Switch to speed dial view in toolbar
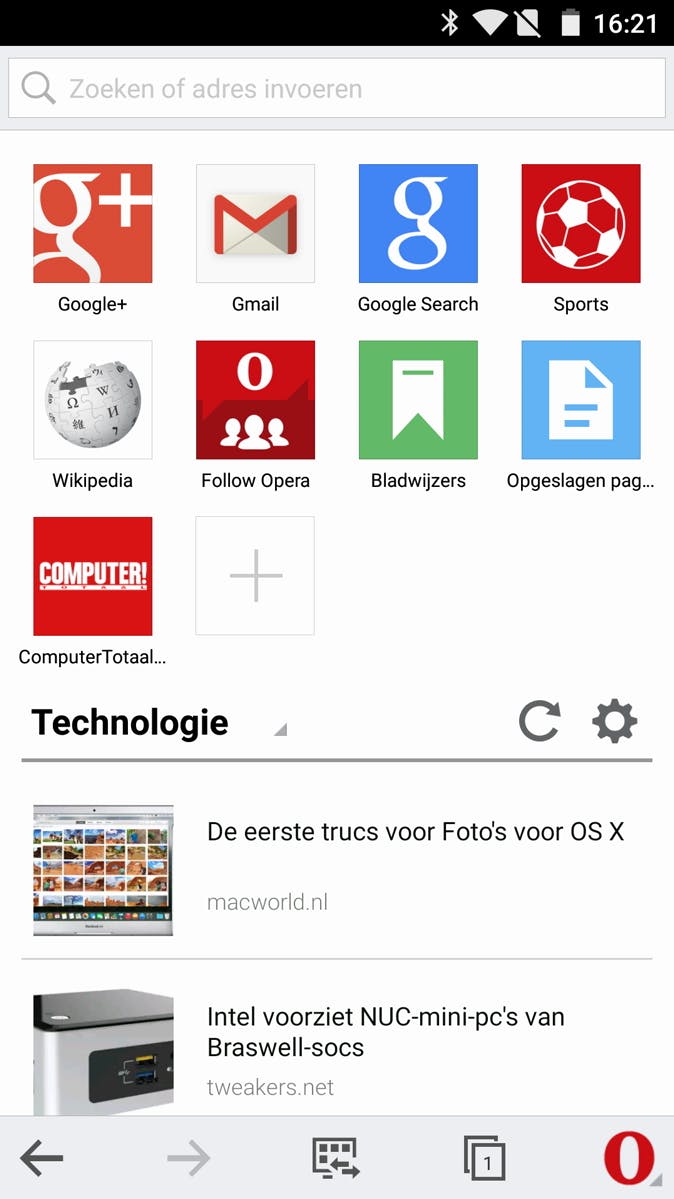The height and width of the screenshot is (1199, 674). [x=336, y=1159]
